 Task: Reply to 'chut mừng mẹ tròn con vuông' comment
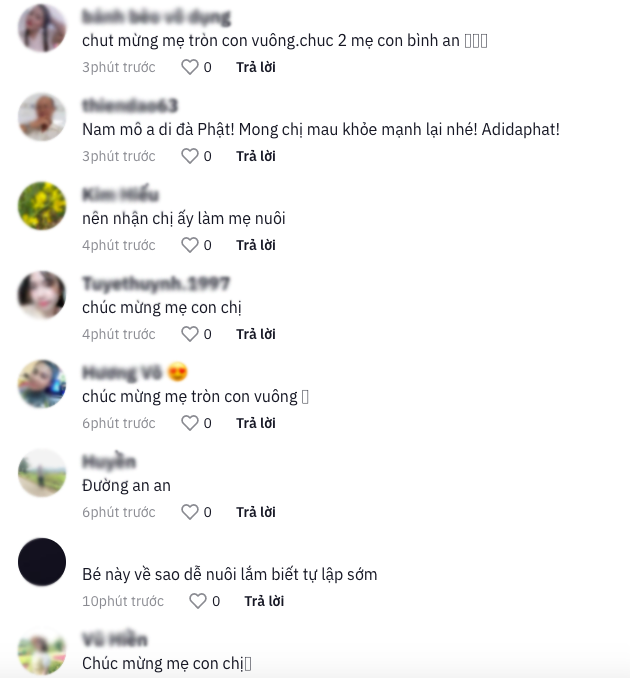pos(255,67)
